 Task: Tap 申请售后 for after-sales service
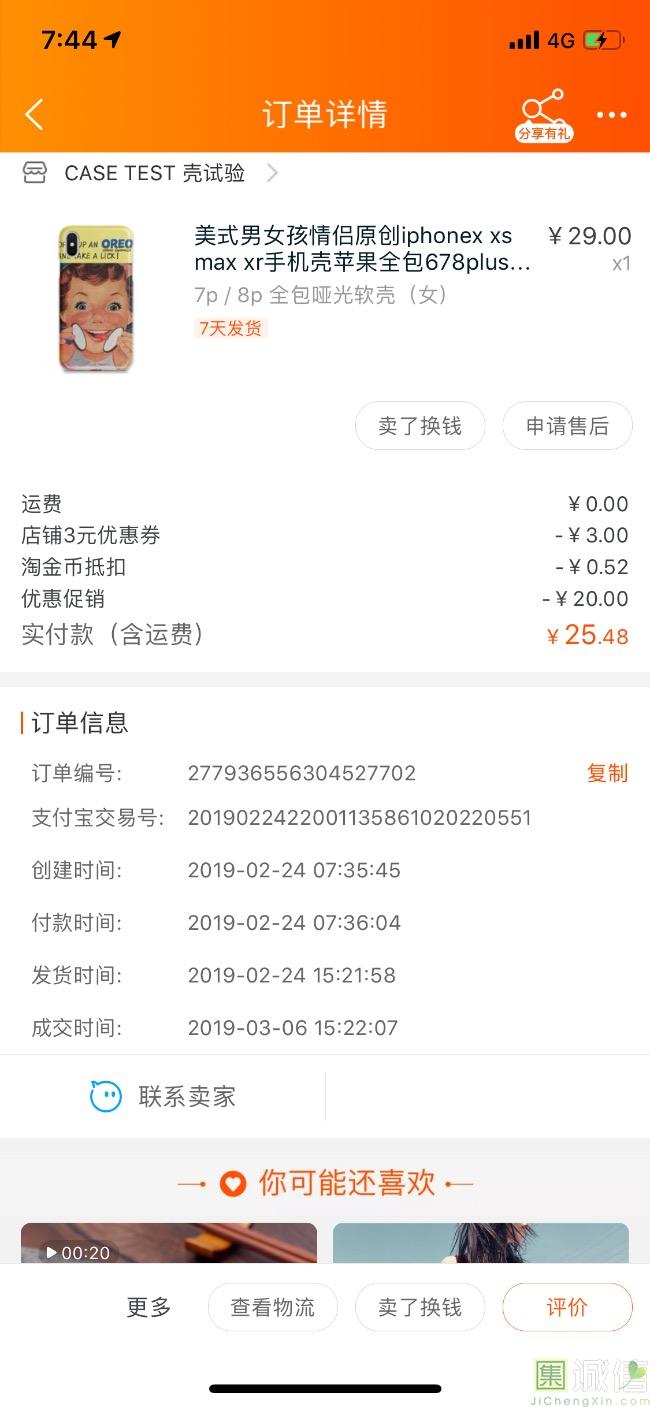(567, 426)
